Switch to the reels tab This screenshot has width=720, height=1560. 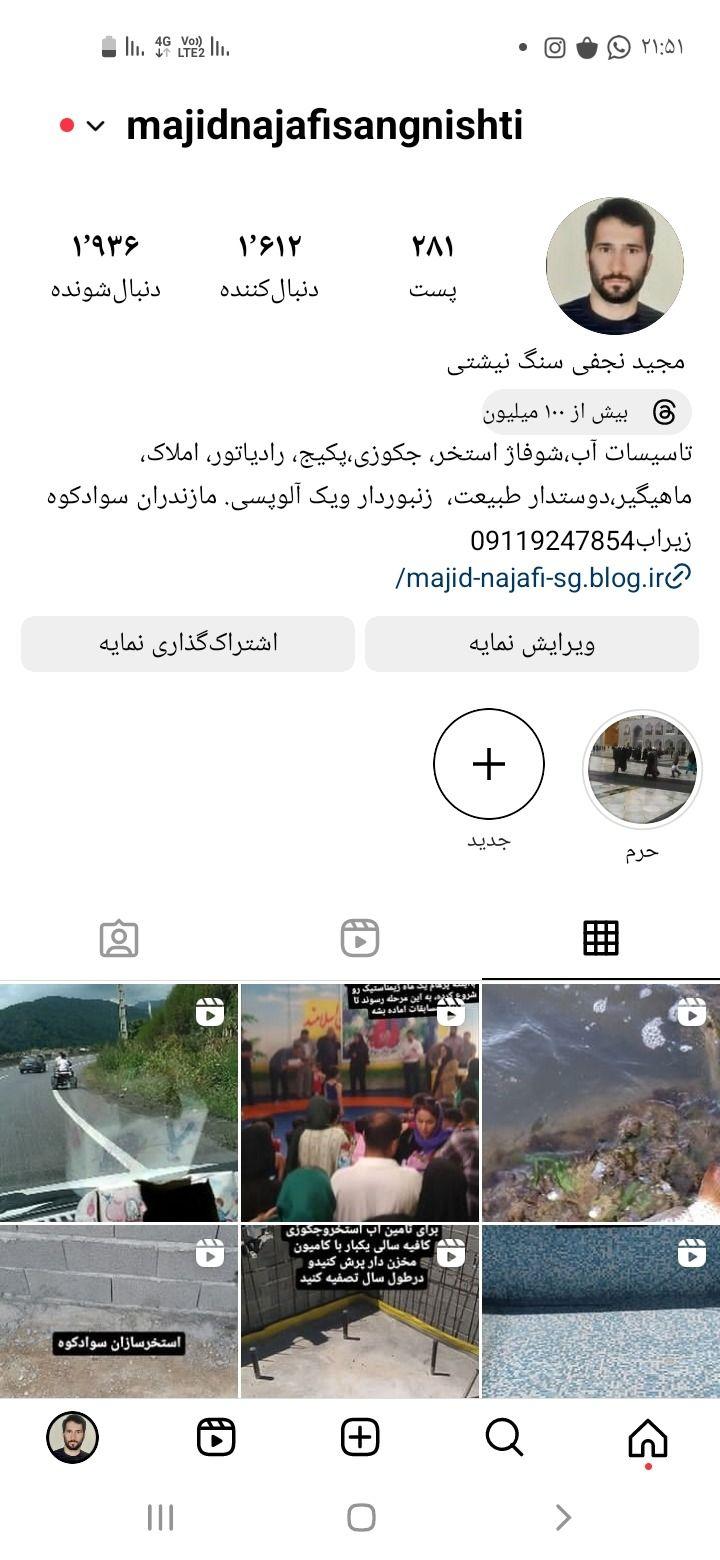[360, 938]
